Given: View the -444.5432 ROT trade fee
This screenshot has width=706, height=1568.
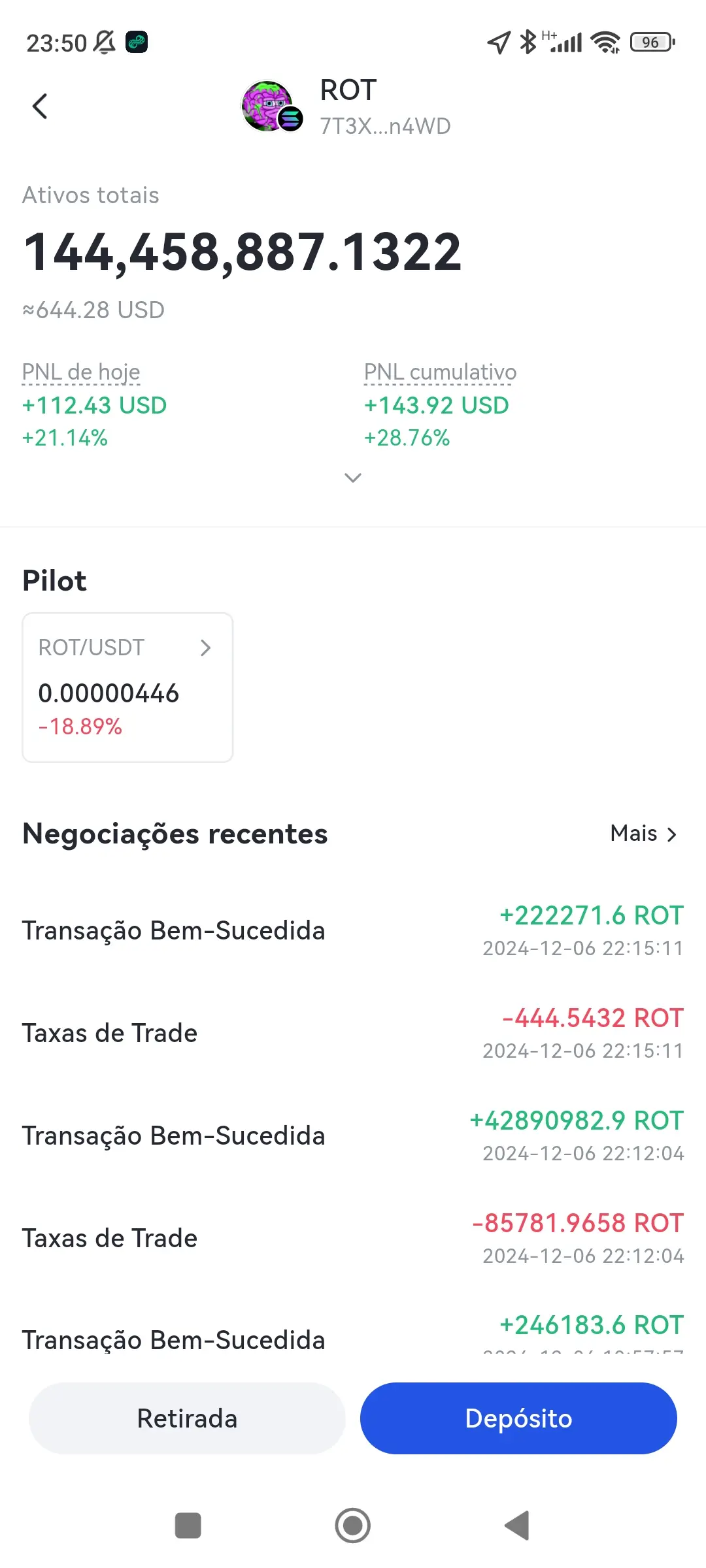Looking at the screenshot, I should coord(353,1034).
